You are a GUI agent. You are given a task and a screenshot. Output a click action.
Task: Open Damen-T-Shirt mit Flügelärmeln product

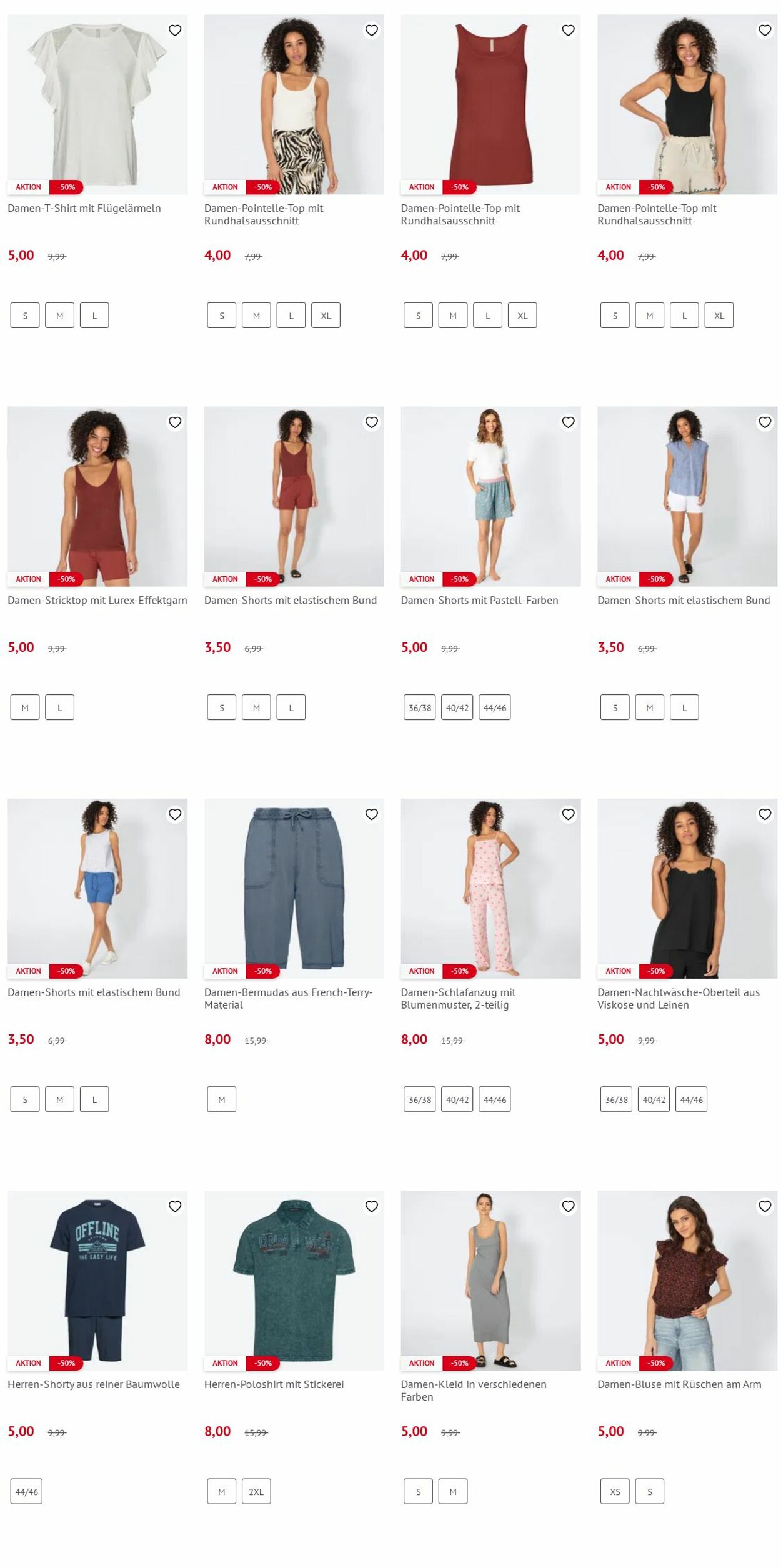pyautogui.click(x=84, y=208)
